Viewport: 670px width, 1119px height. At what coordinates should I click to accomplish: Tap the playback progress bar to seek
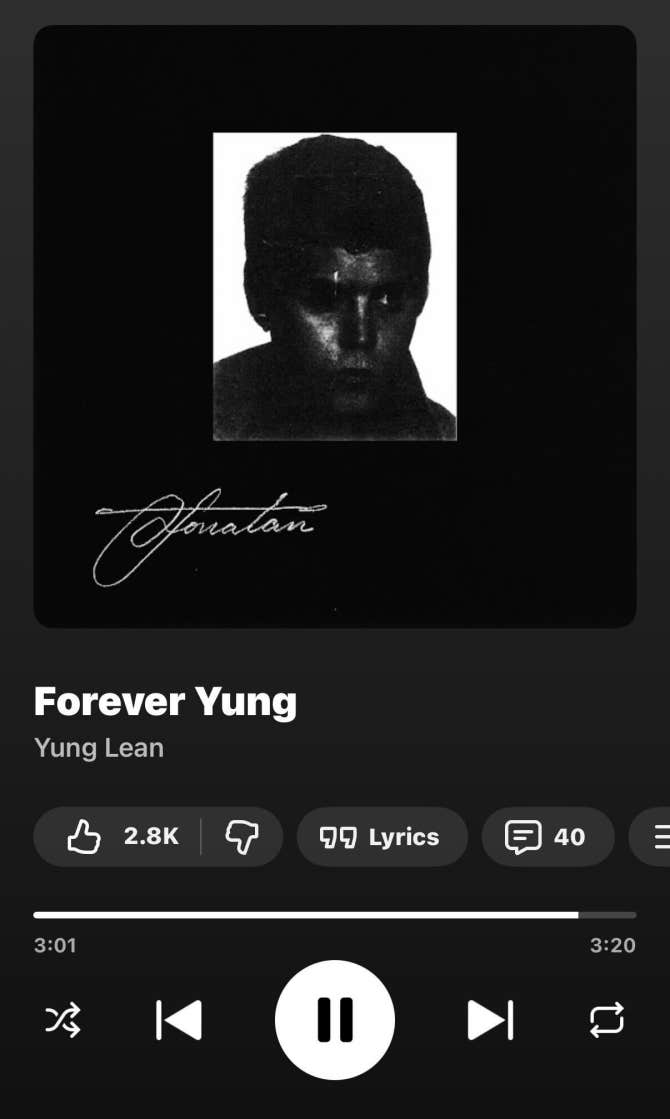pos(335,914)
